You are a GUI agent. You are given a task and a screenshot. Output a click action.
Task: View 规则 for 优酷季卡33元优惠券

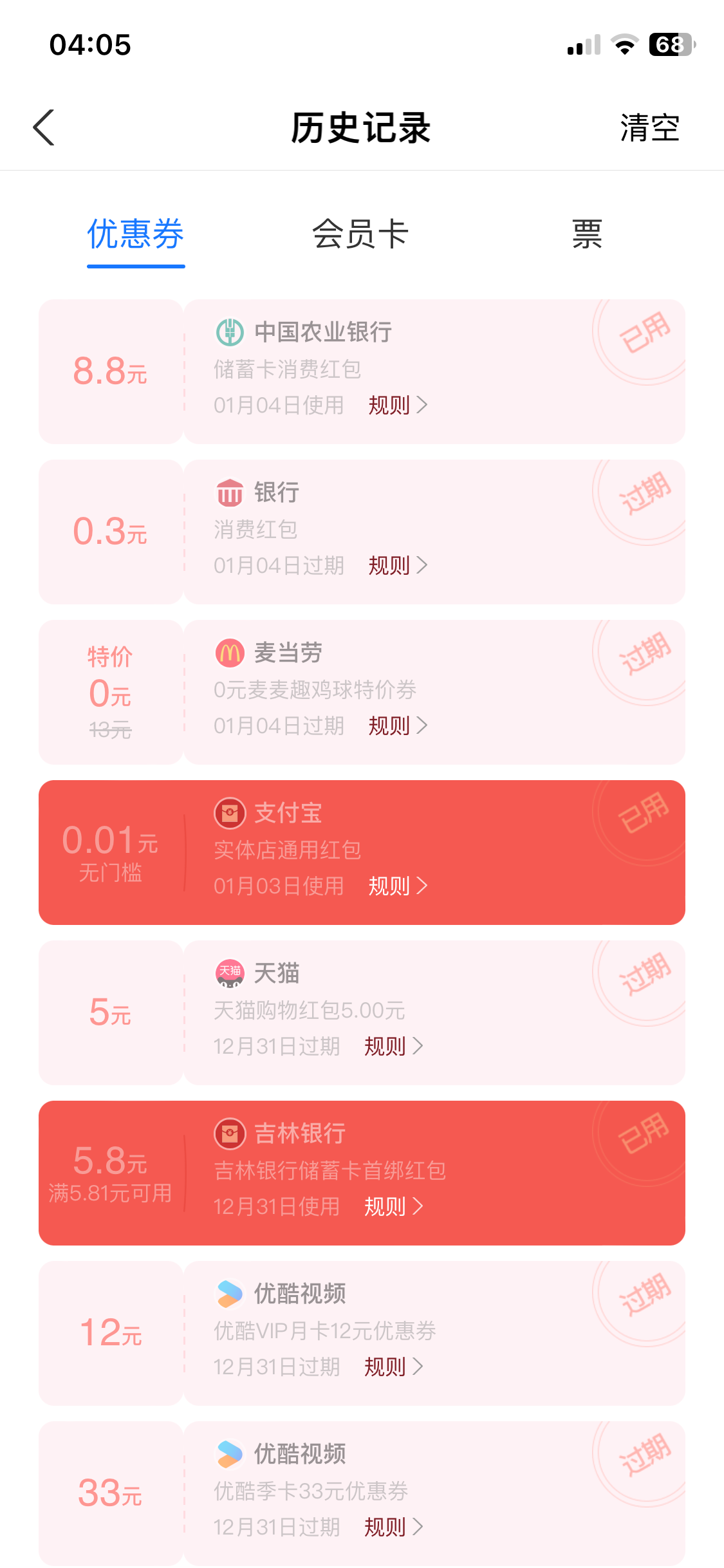coord(393,1527)
